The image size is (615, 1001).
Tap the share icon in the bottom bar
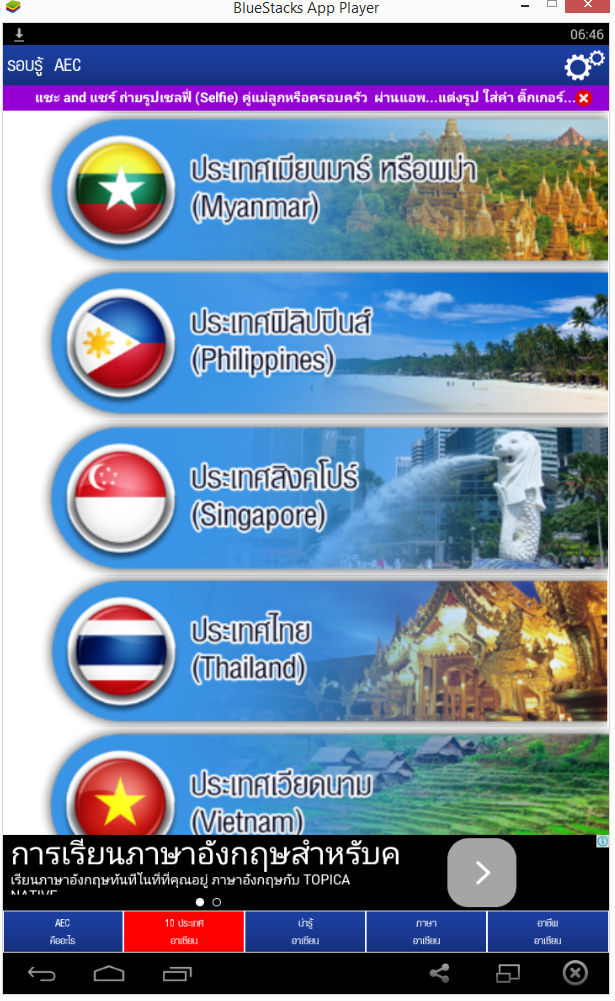pyautogui.click(x=438, y=973)
